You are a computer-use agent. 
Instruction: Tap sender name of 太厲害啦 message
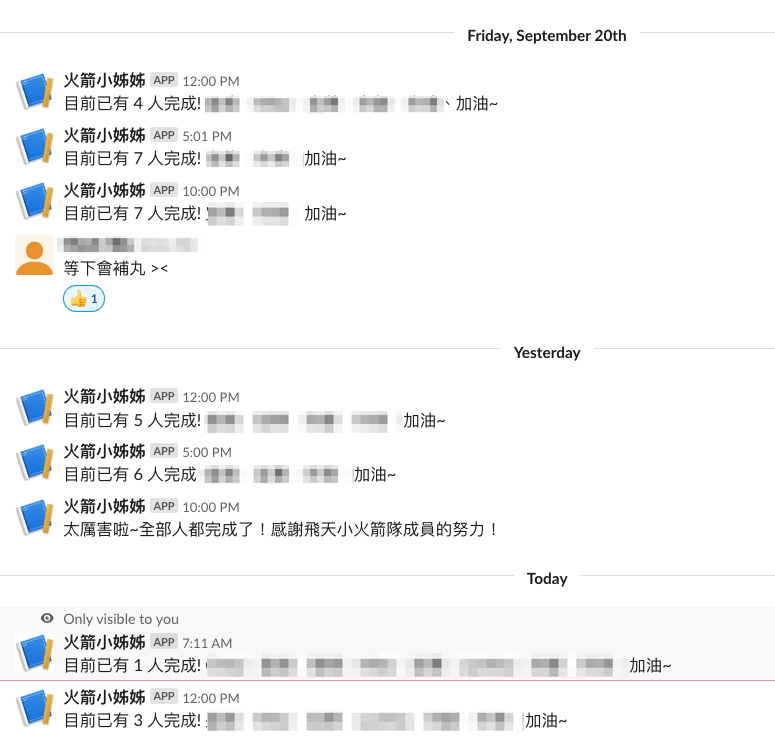104,506
